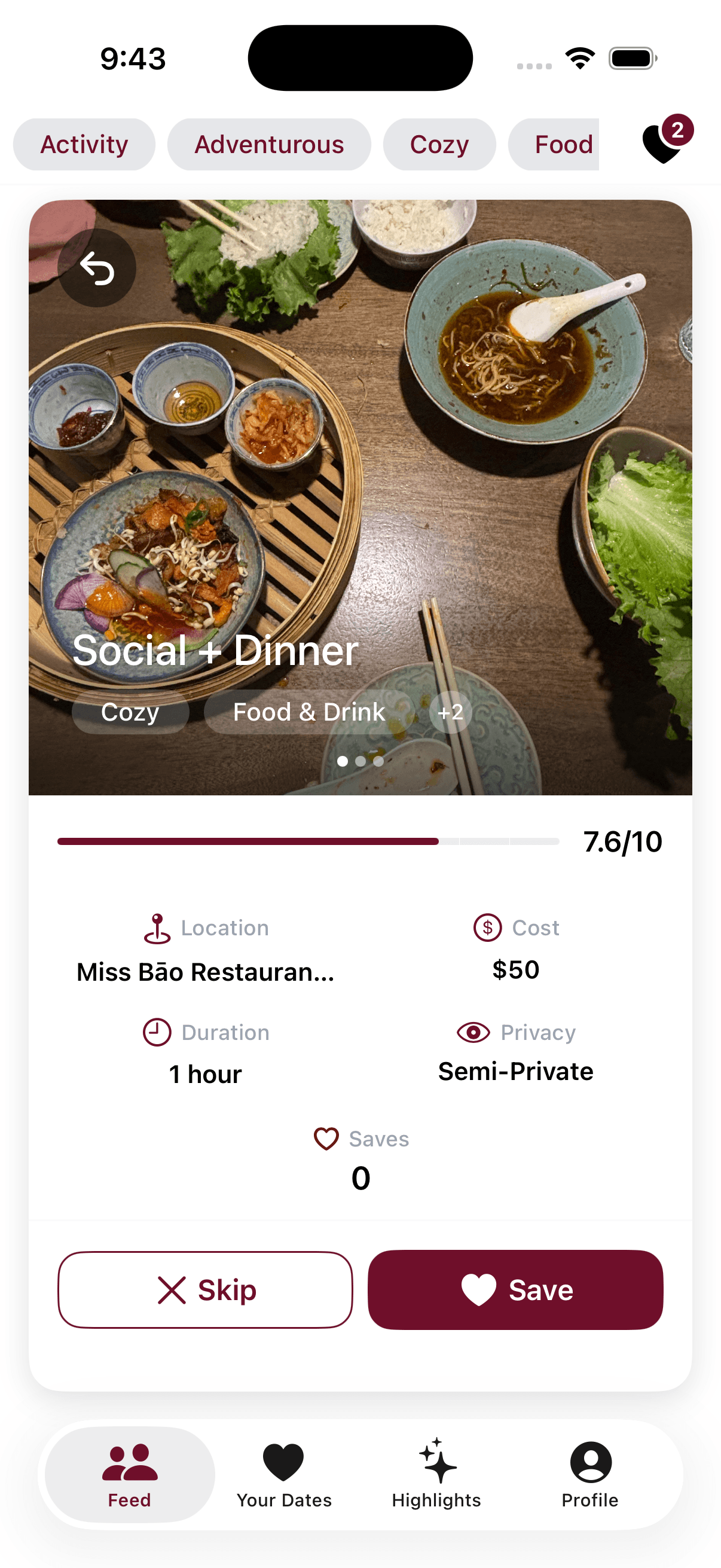Tap the photo page indicator dots
The height and width of the screenshot is (1568, 721).
tap(360, 761)
